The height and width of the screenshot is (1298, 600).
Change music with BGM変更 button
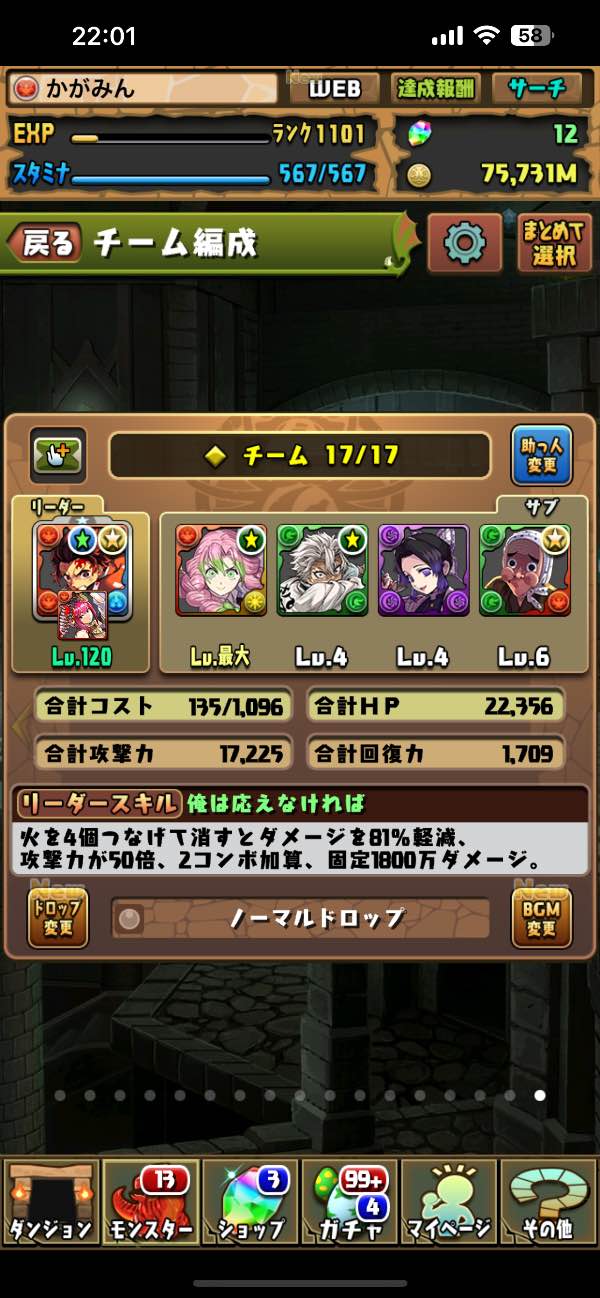541,918
